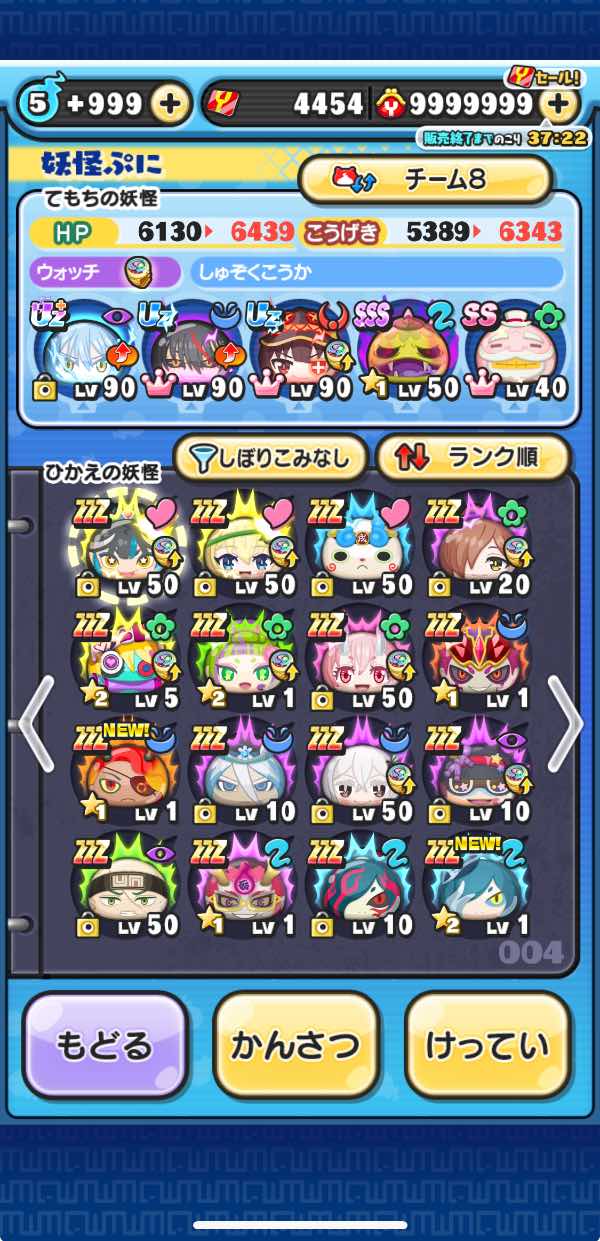Confirm with the けってい button

[x=487, y=1046]
